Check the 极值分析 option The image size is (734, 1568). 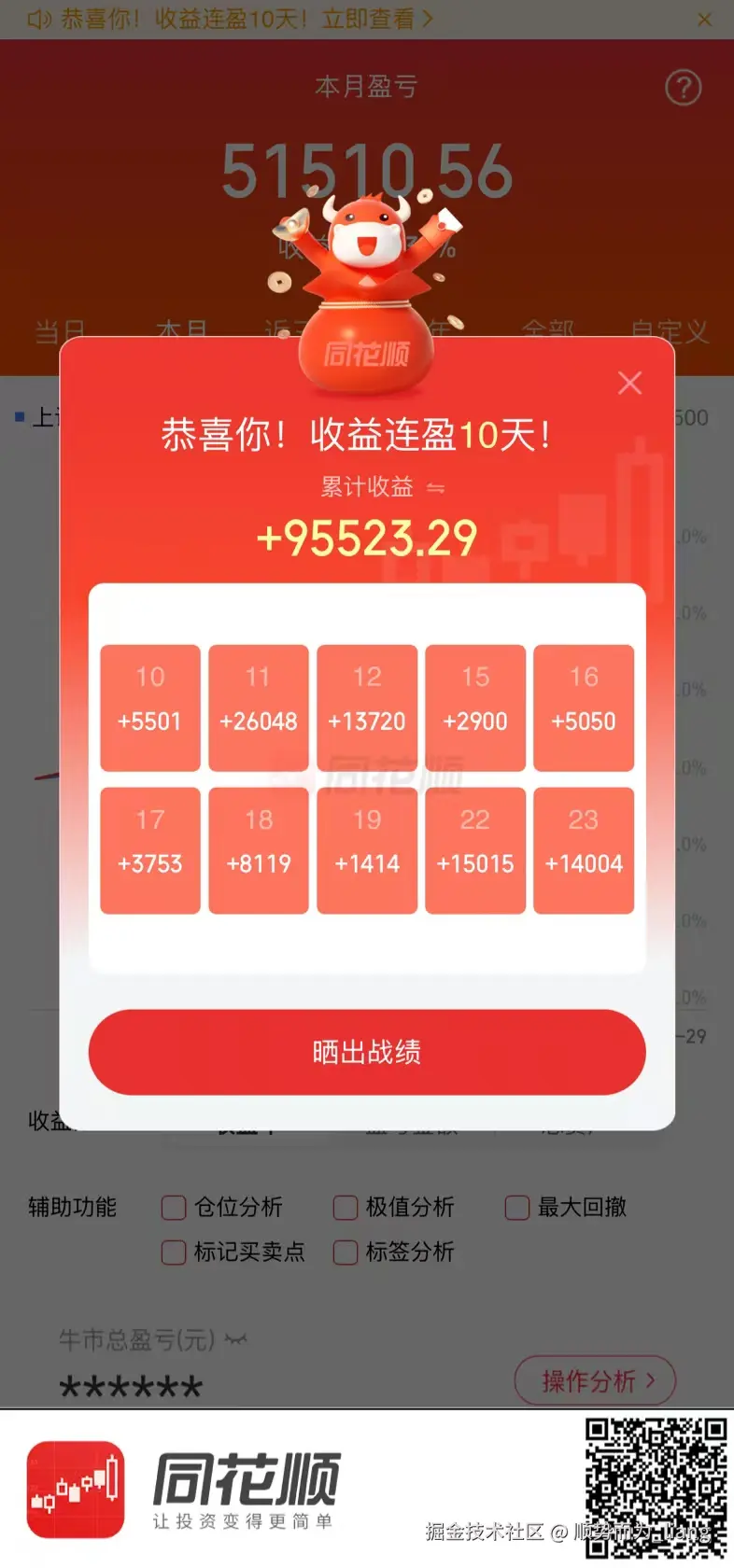[x=345, y=1208]
